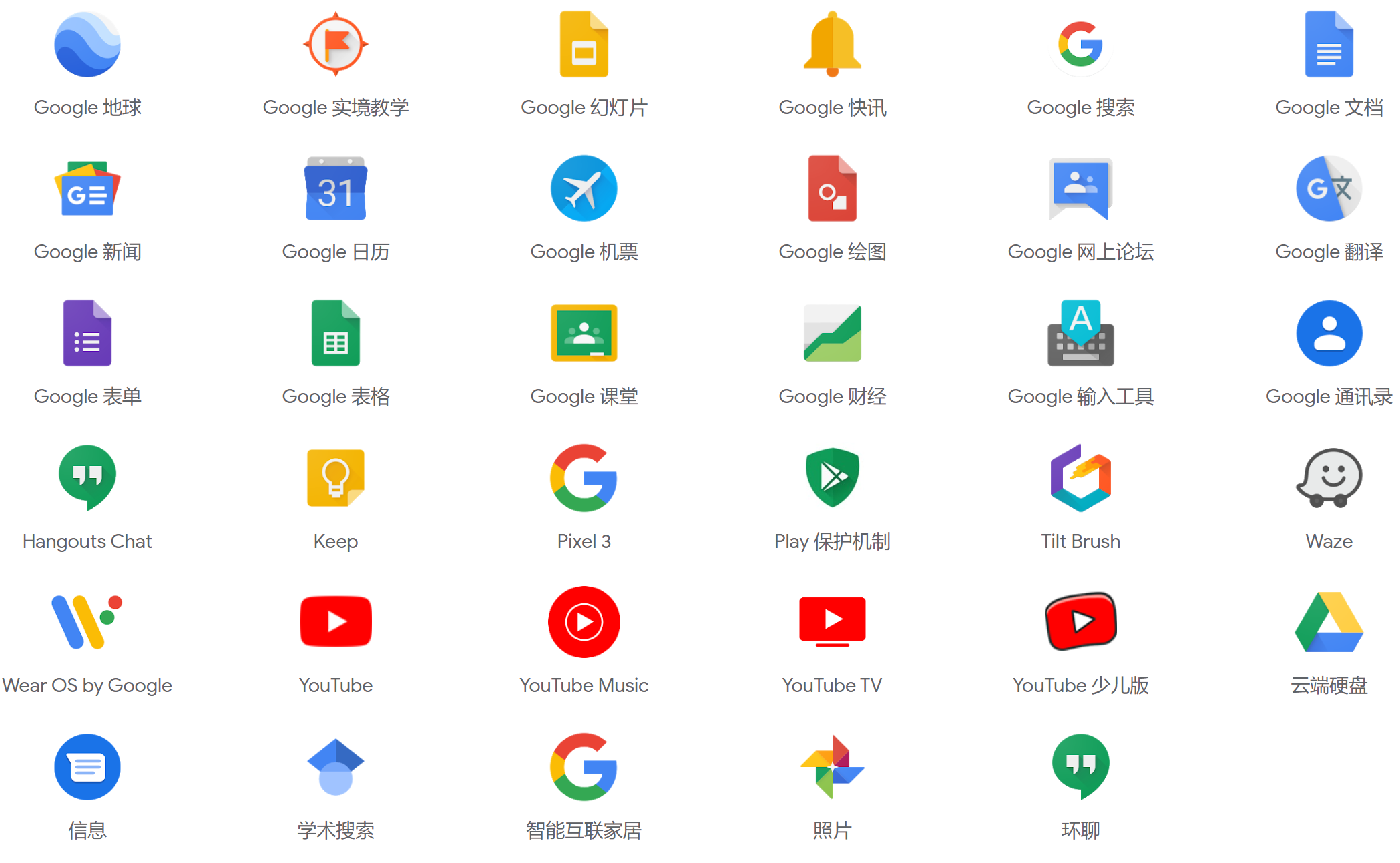Image resolution: width=1400 pixels, height=863 pixels.
Task: Choose Google 机票
Action: tap(584, 190)
